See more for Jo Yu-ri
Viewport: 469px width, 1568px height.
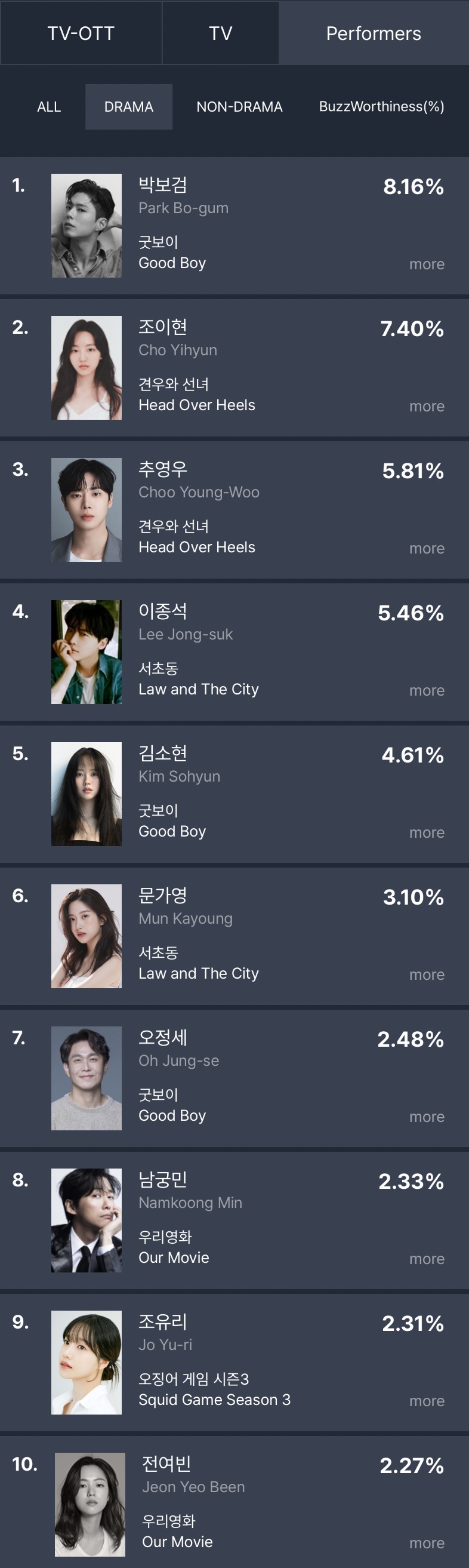click(x=427, y=1401)
